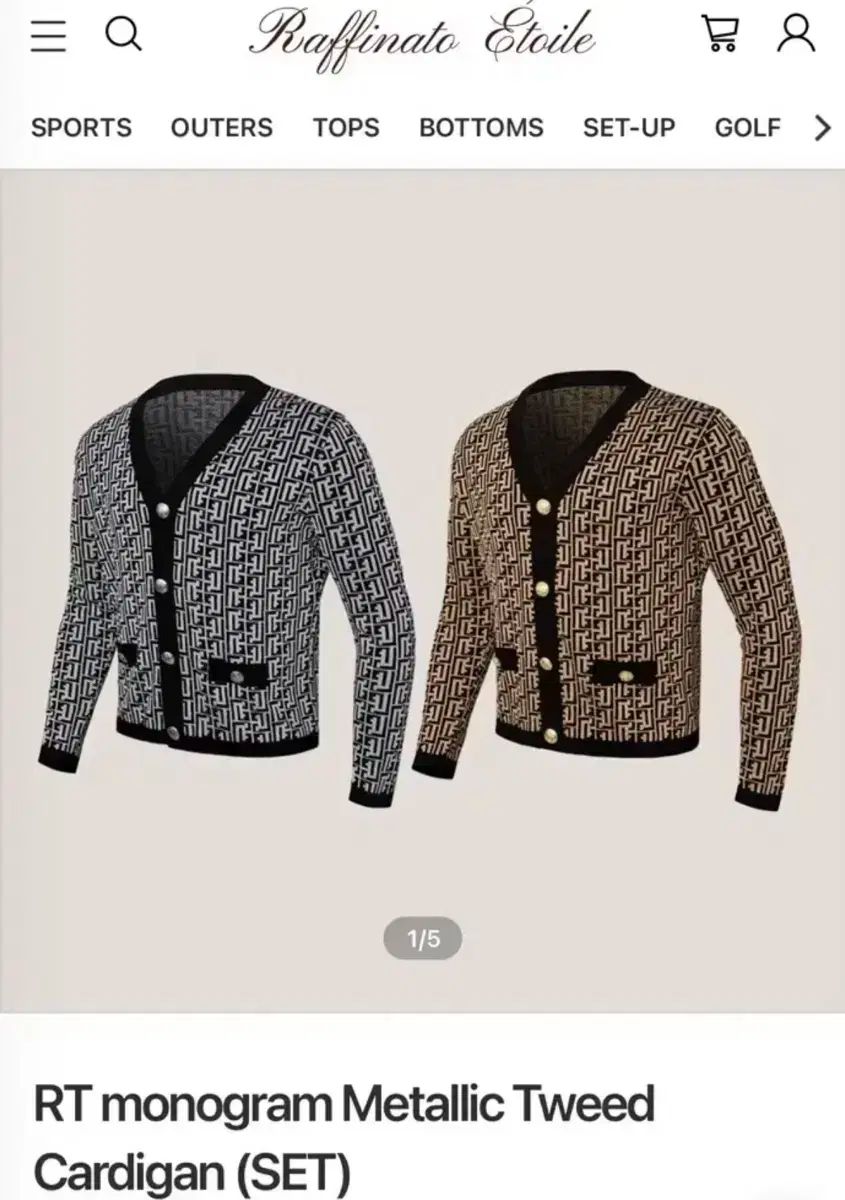Show more categories with the right arrow

(x=822, y=128)
